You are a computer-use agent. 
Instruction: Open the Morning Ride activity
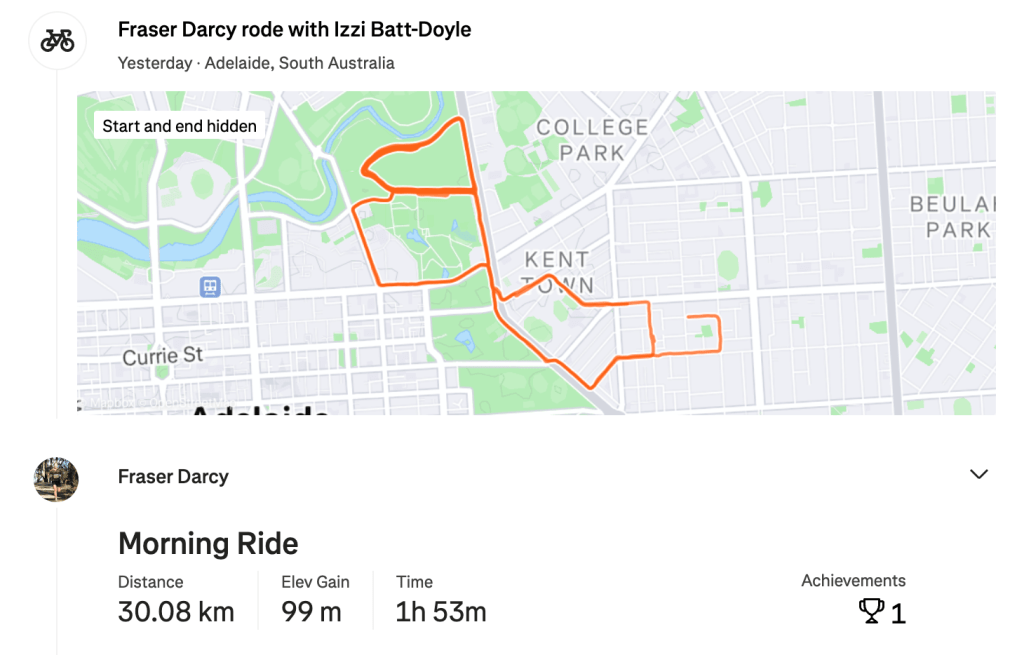pyautogui.click(x=208, y=544)
